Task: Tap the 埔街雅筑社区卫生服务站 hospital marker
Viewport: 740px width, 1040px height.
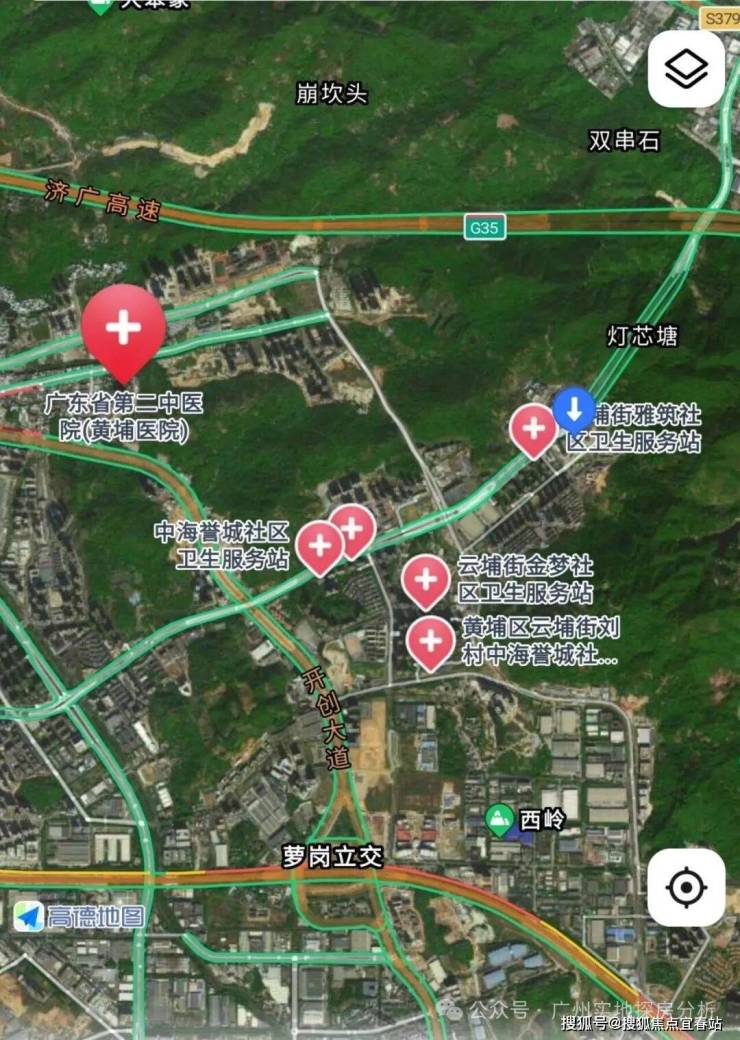Action: 533,428
